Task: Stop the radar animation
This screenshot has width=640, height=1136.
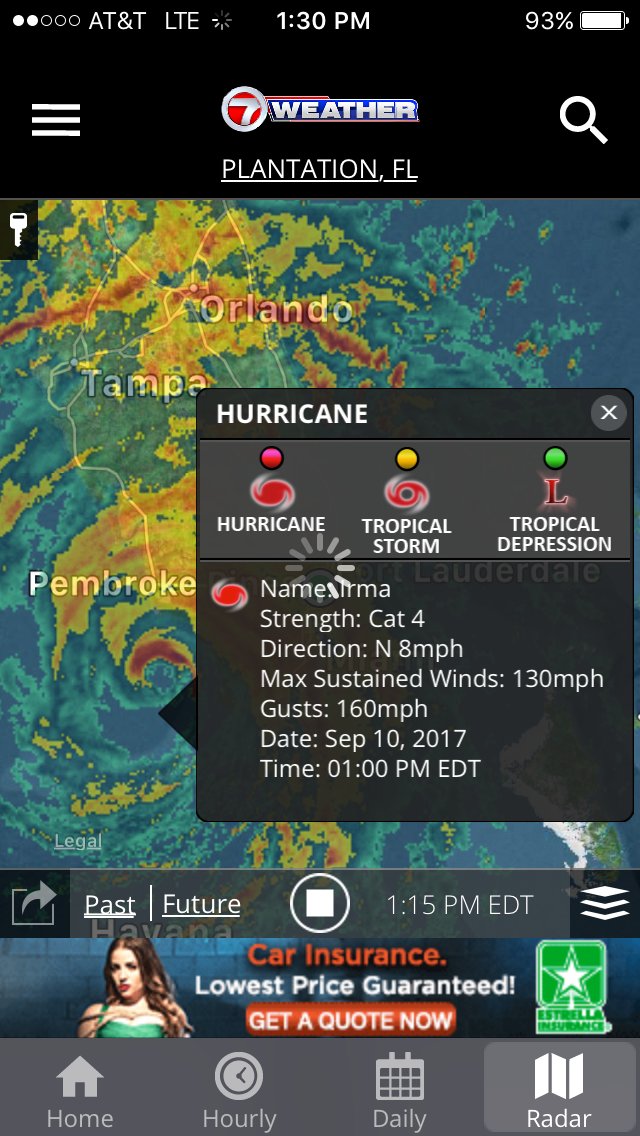Action: click(x=320, y=903)
